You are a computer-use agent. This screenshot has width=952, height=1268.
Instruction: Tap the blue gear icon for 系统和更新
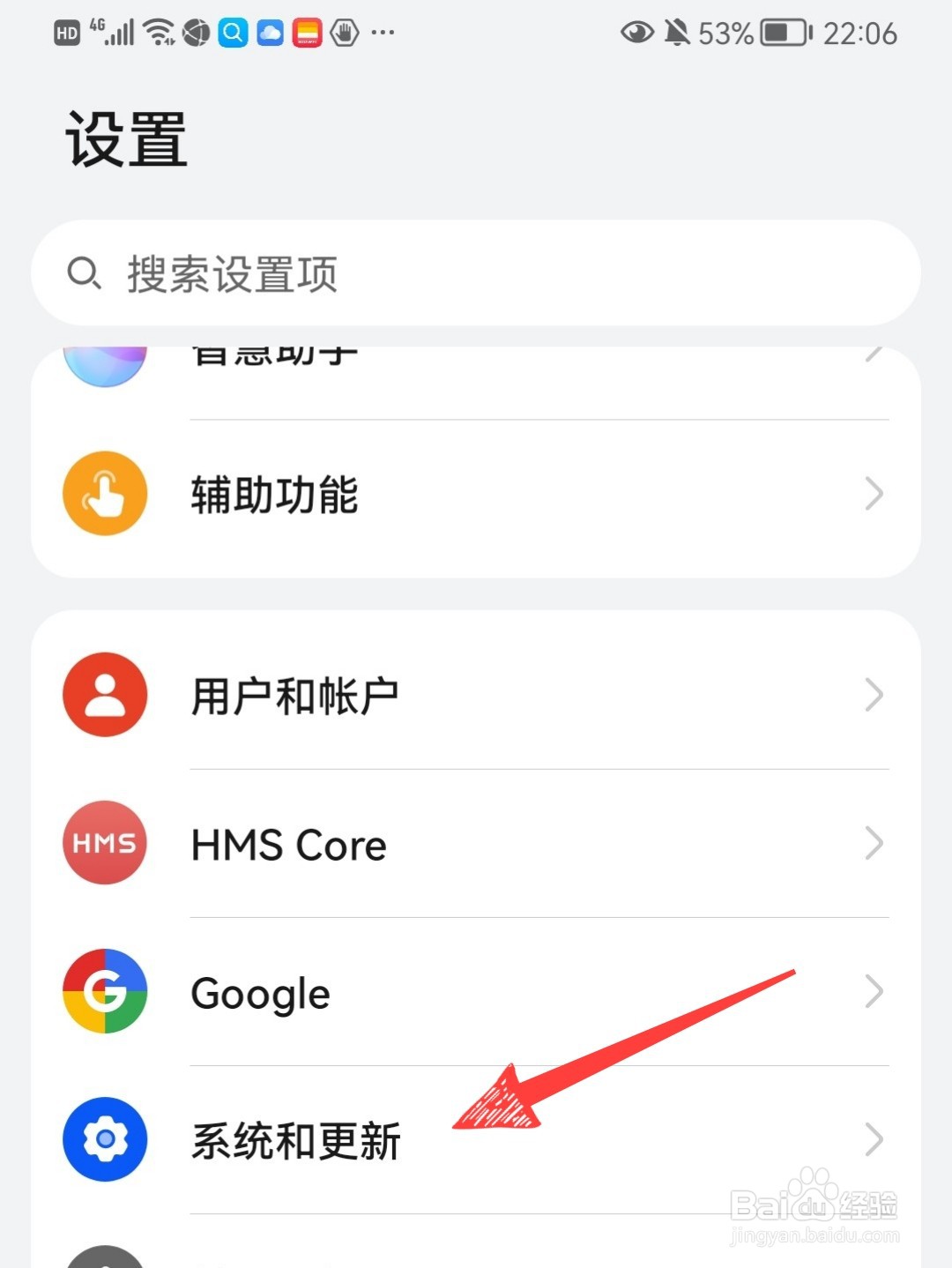104,1139
